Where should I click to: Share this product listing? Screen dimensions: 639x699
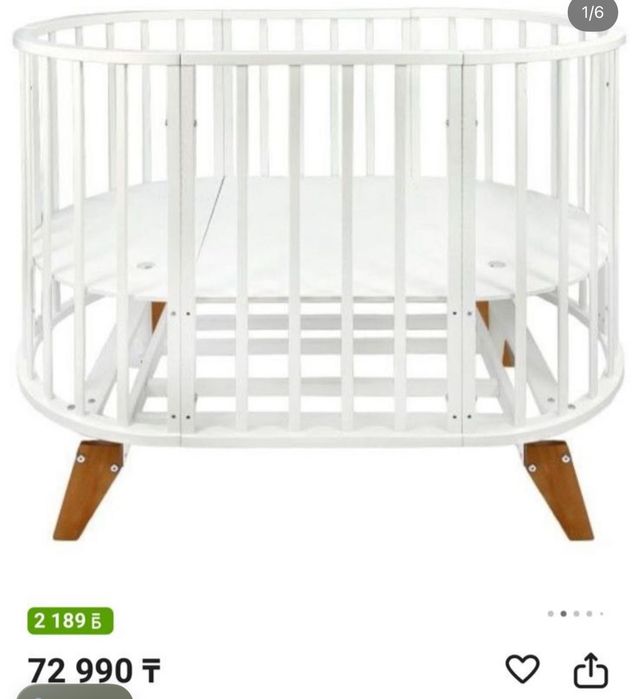tap(590, 669)
